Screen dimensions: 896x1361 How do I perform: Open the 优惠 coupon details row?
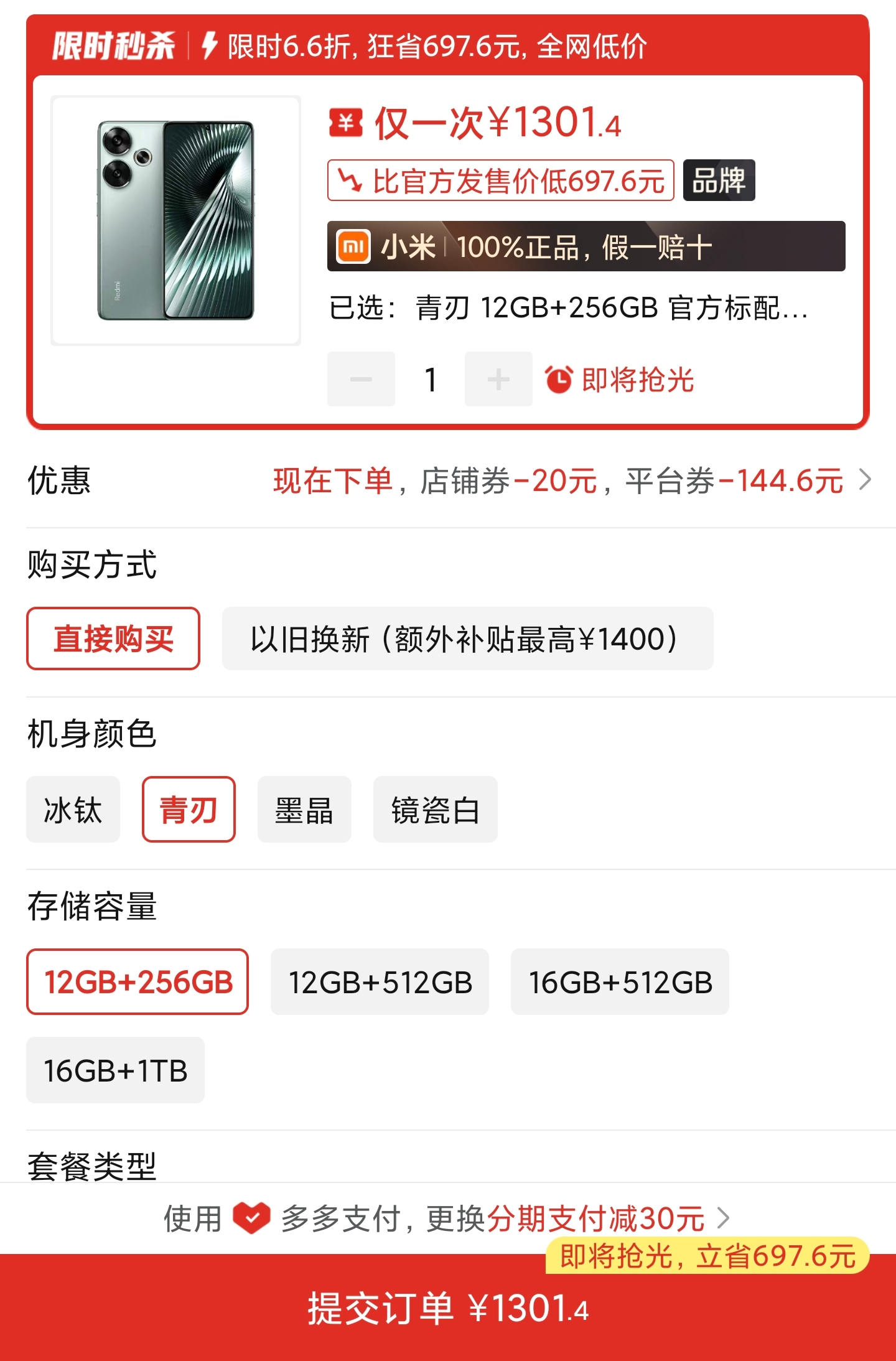(x=448, y=480)
